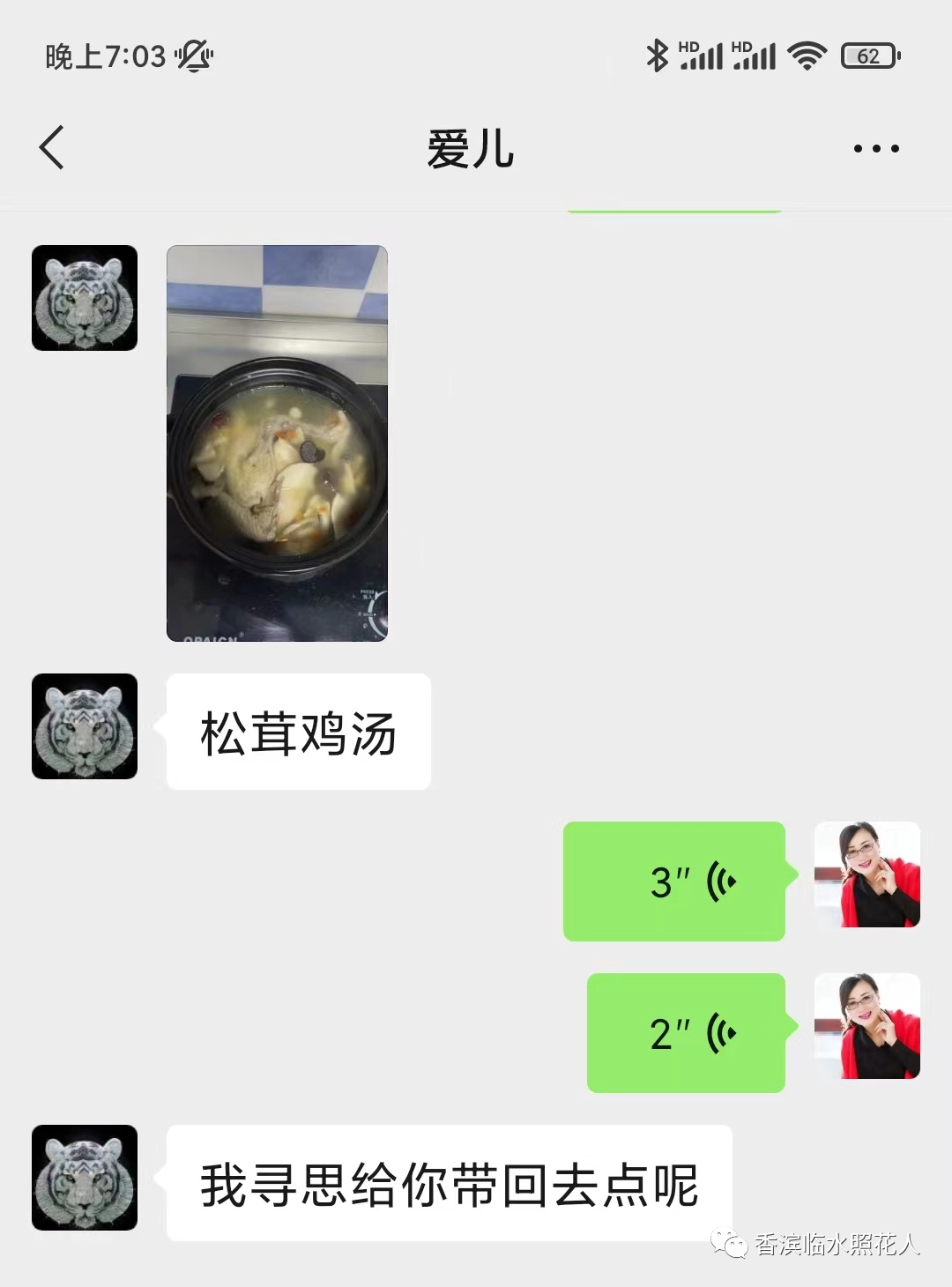Open tiger avatar profile beside 松茸鸡汤 message
The width and height of the screenshot is (952, 1287).
click(x=85, y=726)
